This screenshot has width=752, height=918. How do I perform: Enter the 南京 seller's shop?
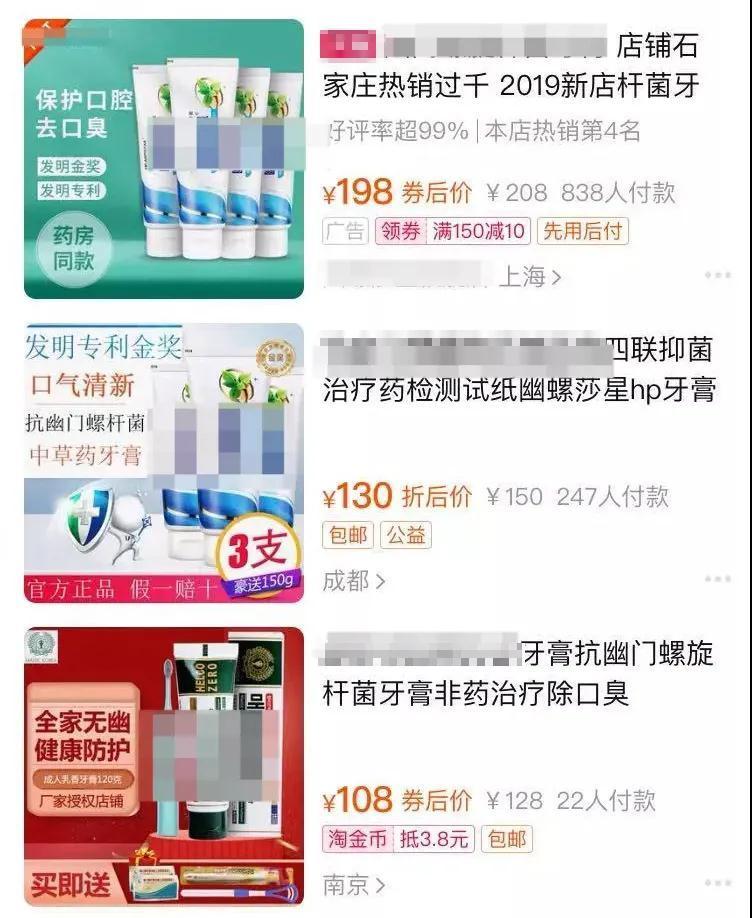click(354, 884)
